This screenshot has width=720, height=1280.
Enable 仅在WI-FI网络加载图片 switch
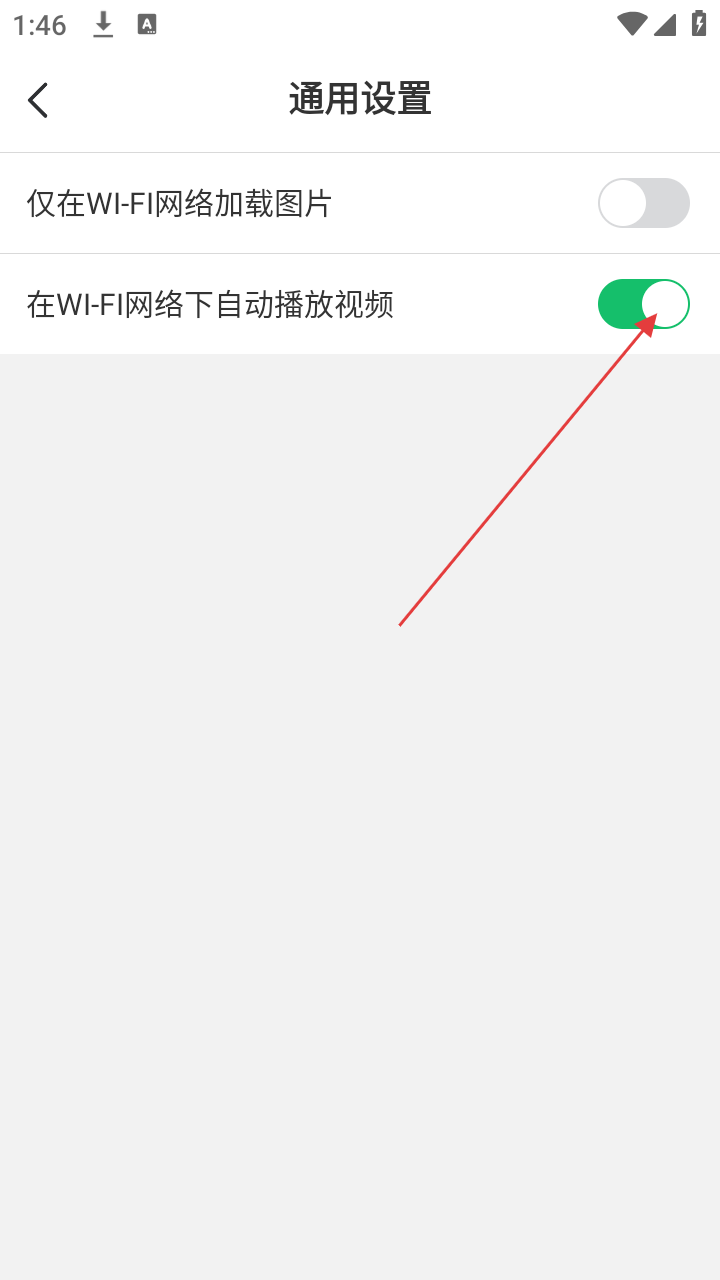pyautogui.click(x=643, y=203)
